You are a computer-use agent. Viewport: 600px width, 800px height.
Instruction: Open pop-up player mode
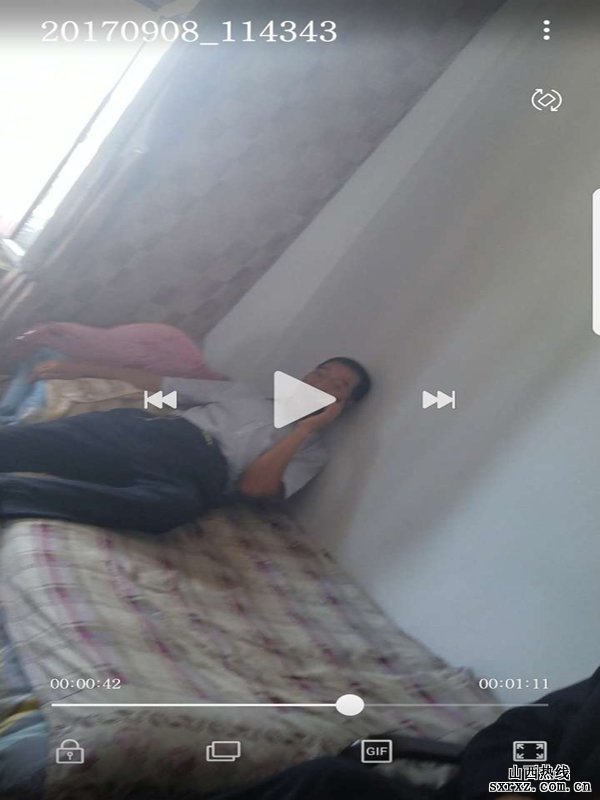tap(223, 750)
